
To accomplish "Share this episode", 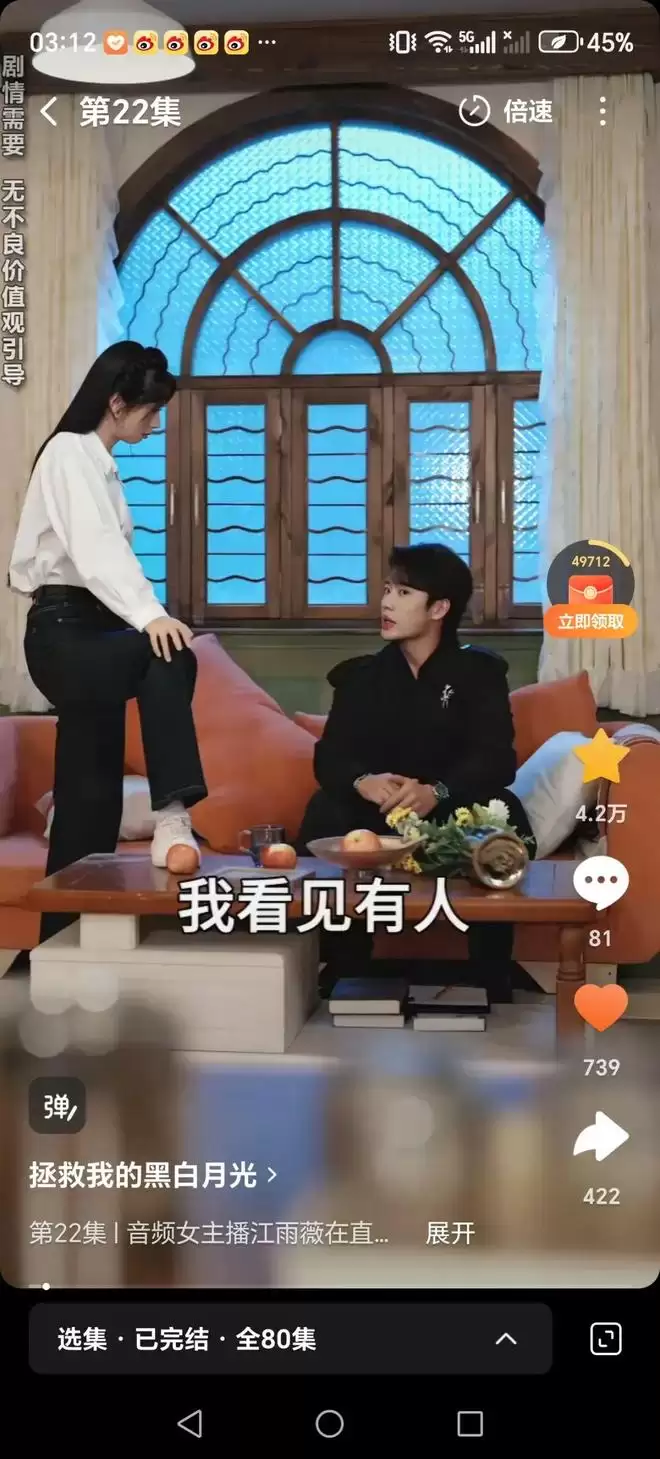I will pyautogui.click(x=601, y=1138).
